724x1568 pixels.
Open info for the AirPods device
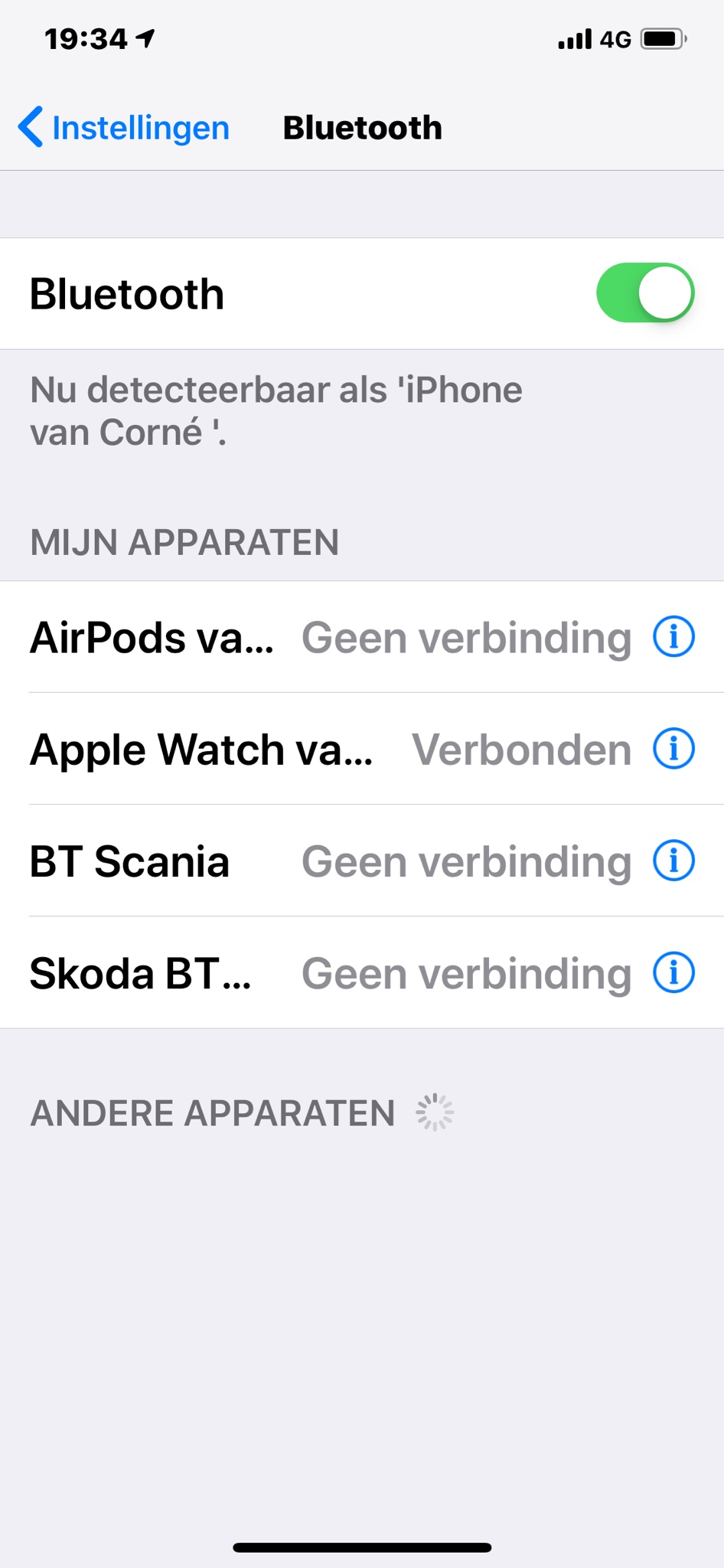coord(673,637)
